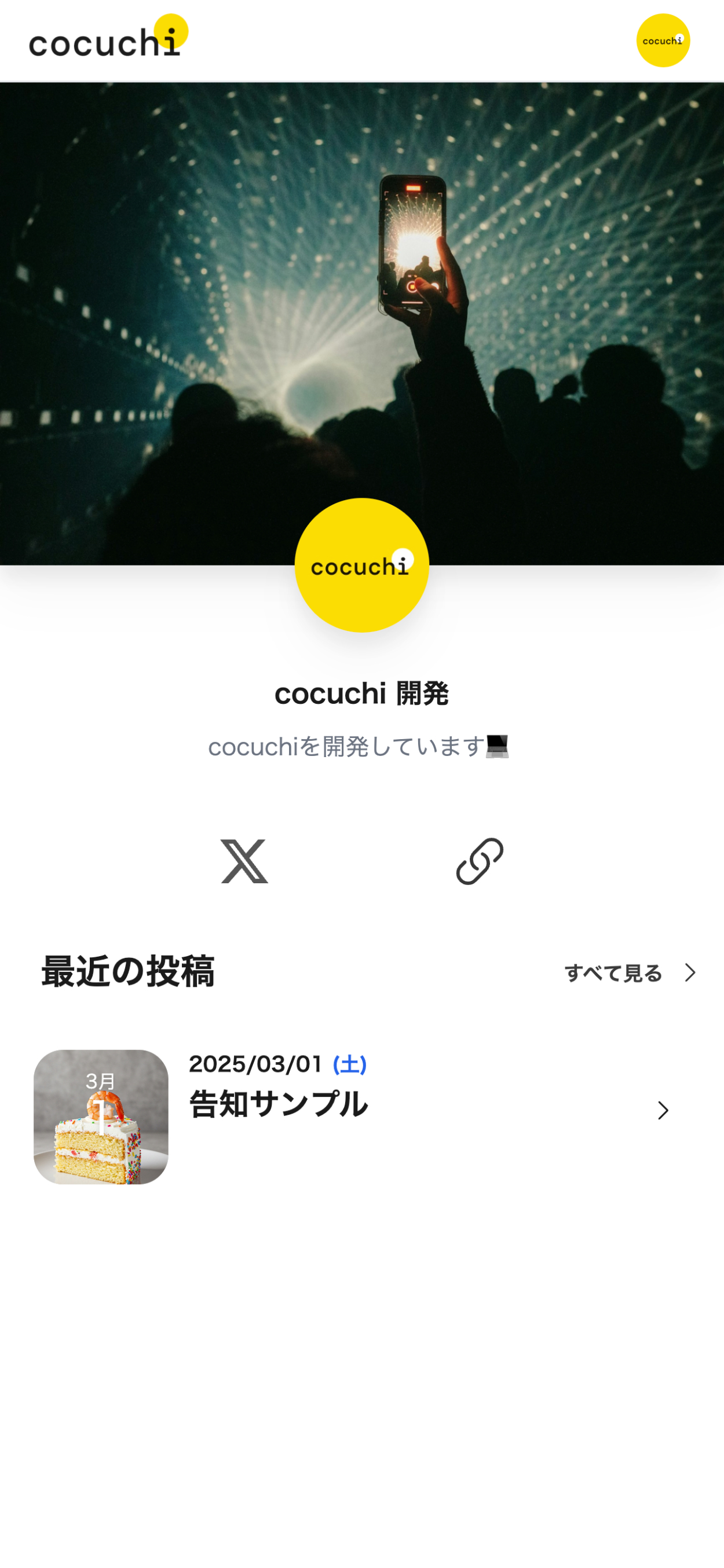Visit the X (Twitter) profile link
This screenshot has width=724, height=1568.
point(244,861)
